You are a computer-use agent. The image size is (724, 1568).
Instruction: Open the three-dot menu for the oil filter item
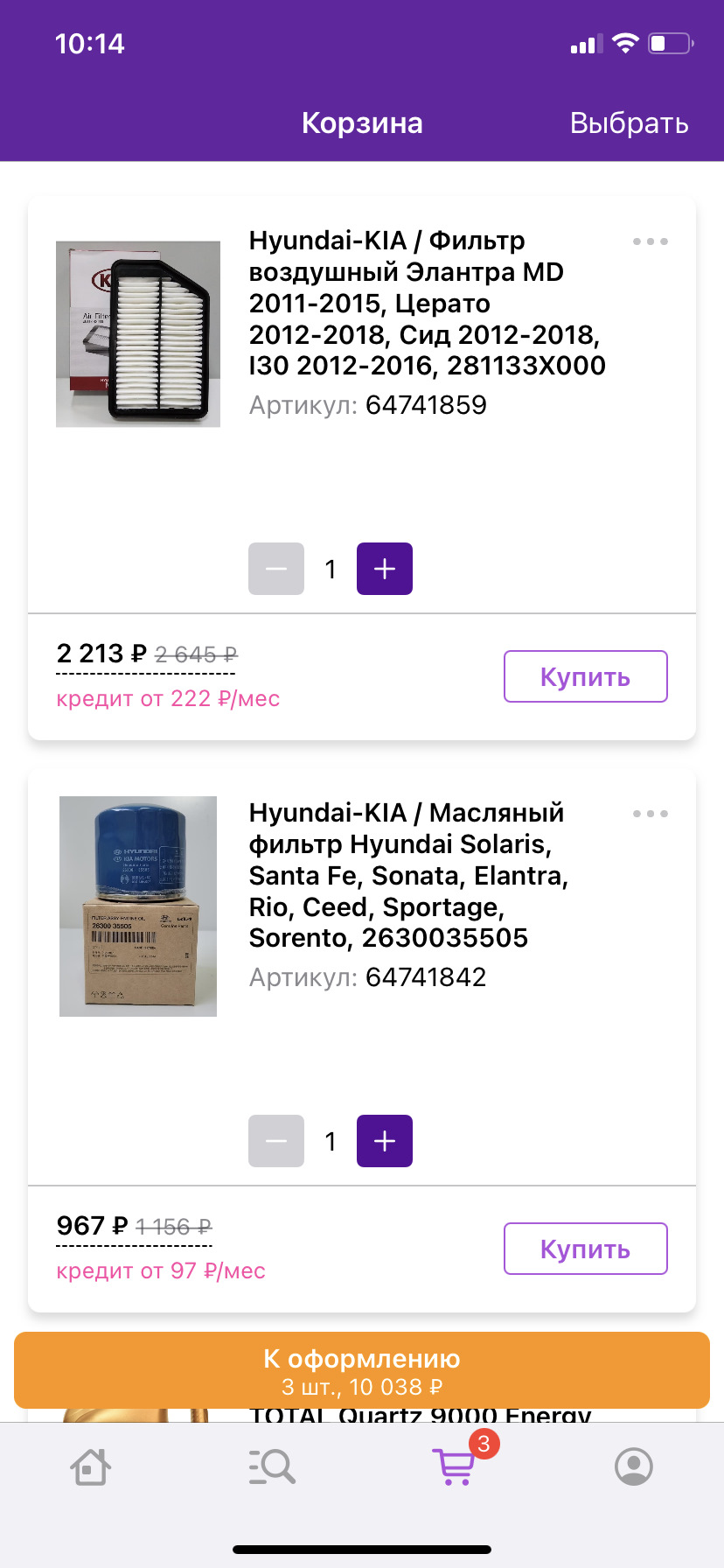coord(651,814)
